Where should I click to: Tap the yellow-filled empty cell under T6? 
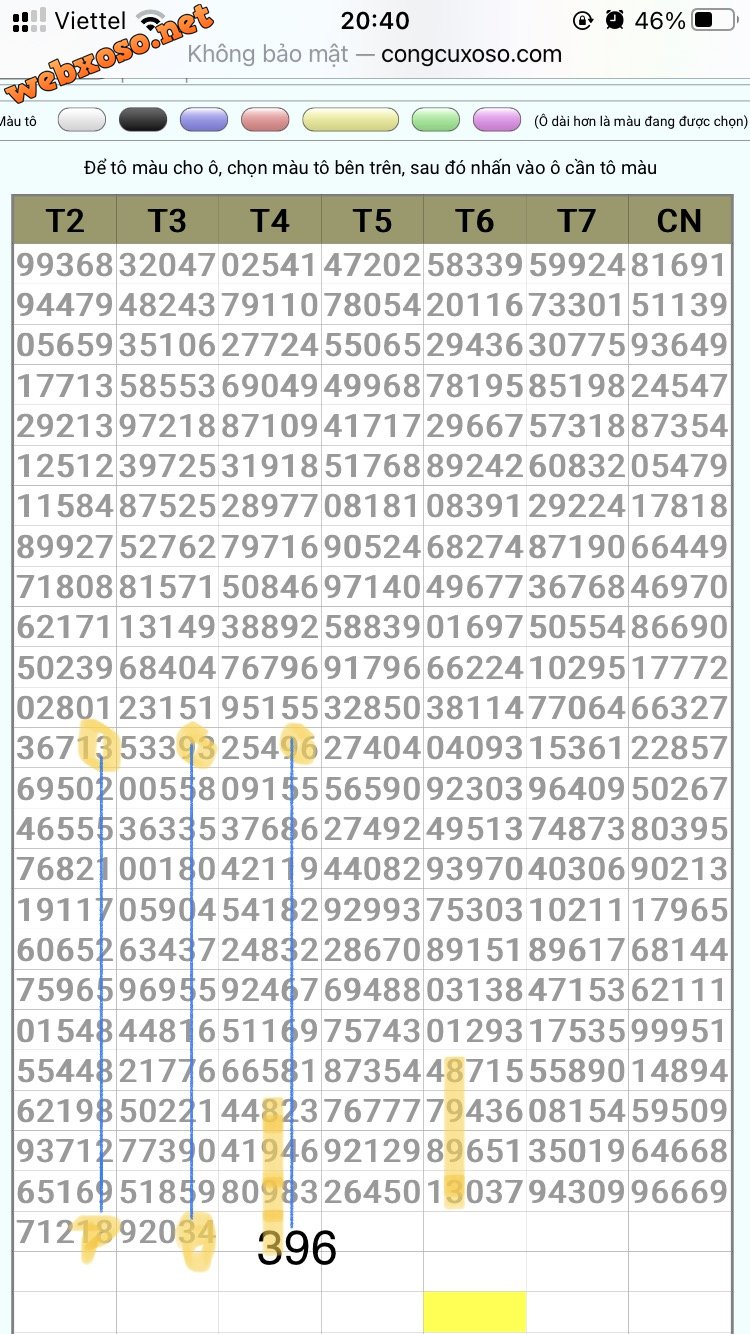[475, 1312]
